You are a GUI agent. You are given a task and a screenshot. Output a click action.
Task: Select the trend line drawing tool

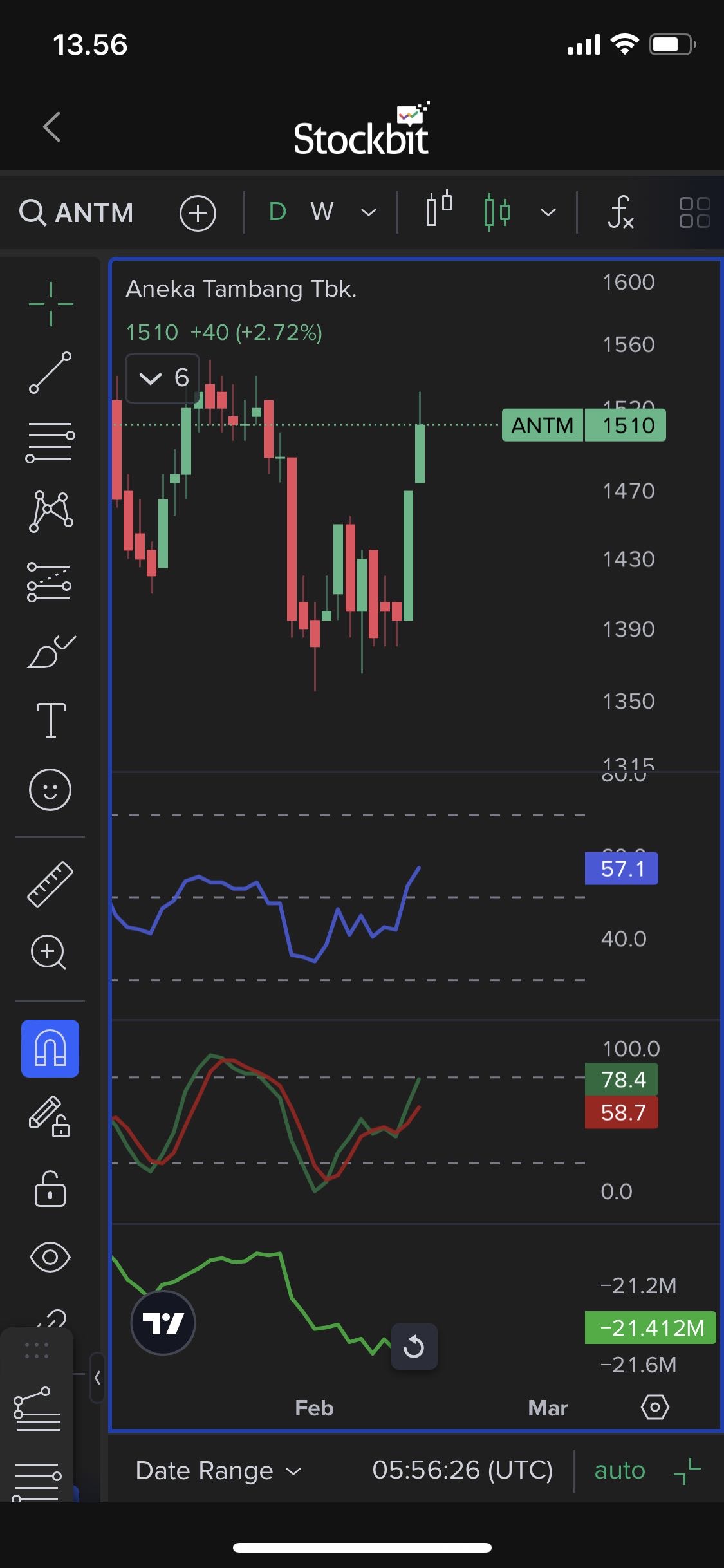pos(50,372)
